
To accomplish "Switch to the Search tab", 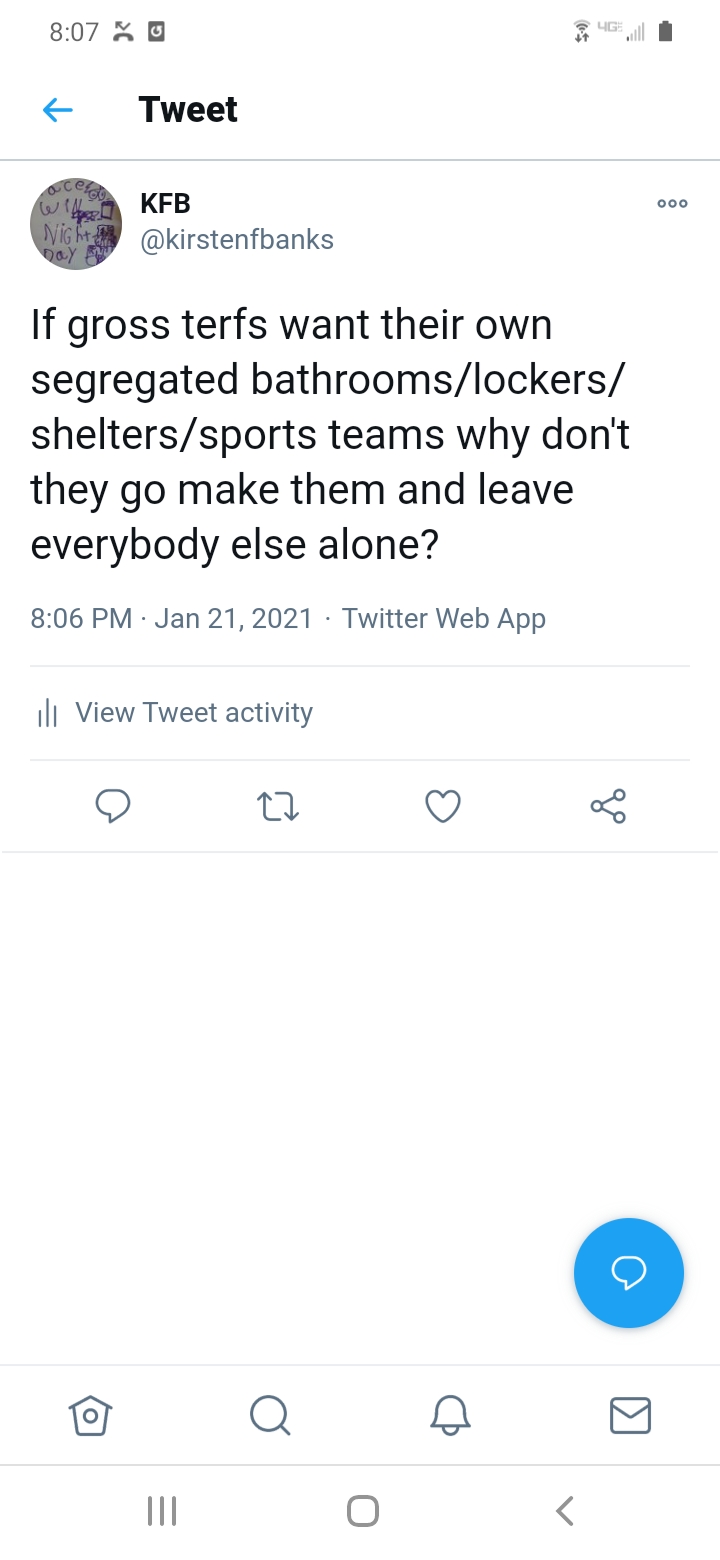I will [x=270, y=1415].
